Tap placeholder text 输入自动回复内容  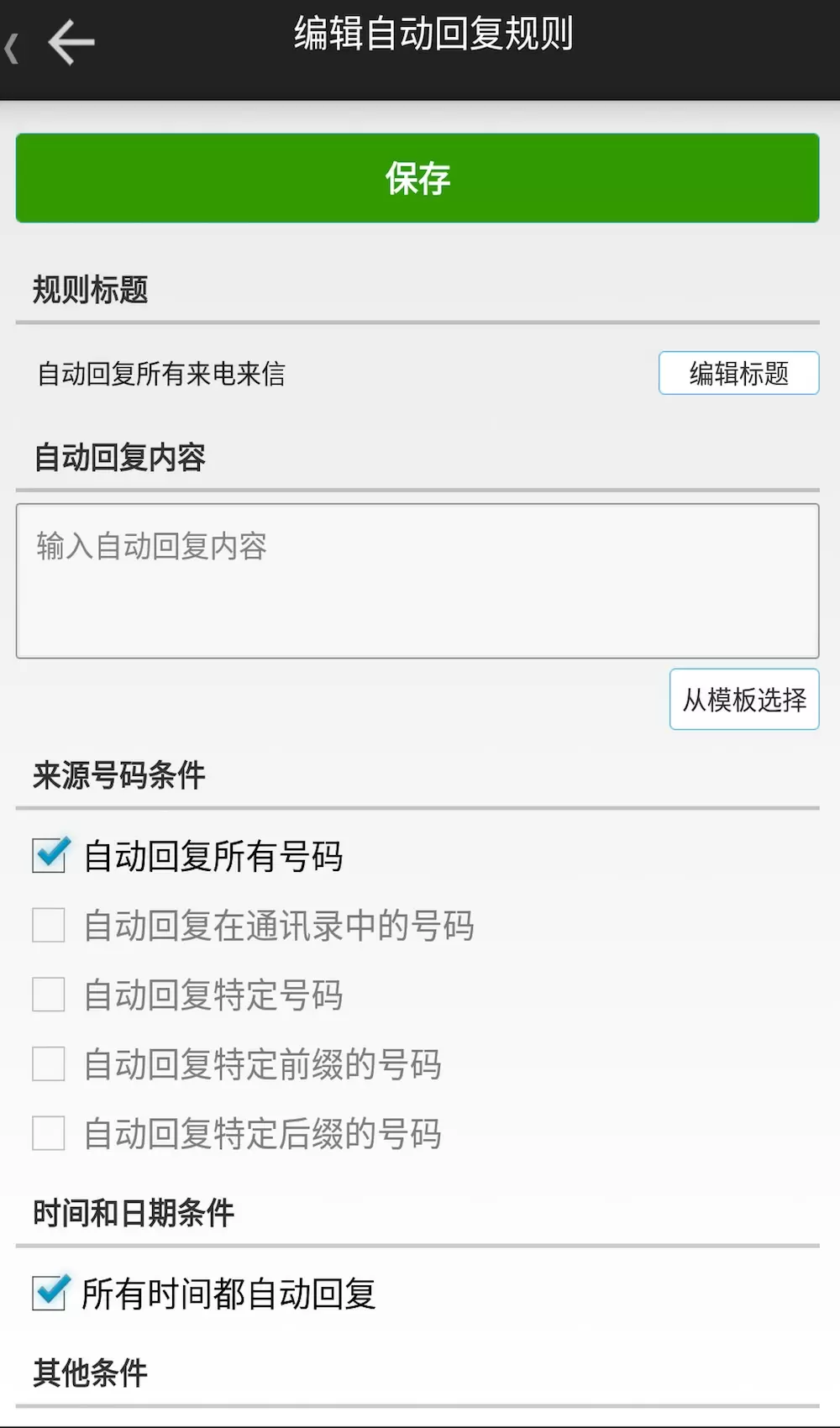coord(151,546)
